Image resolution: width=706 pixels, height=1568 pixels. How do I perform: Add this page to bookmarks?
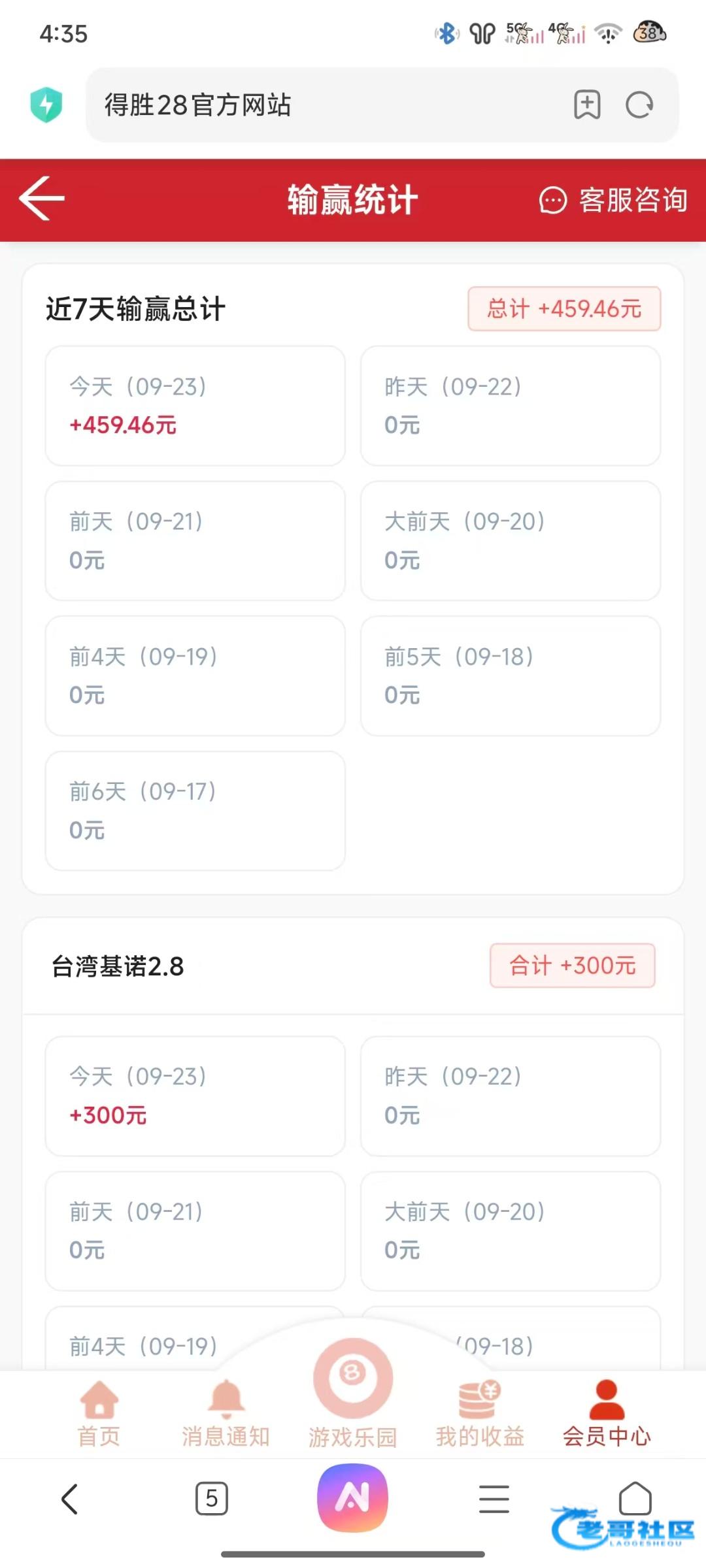tap(586, 105)
